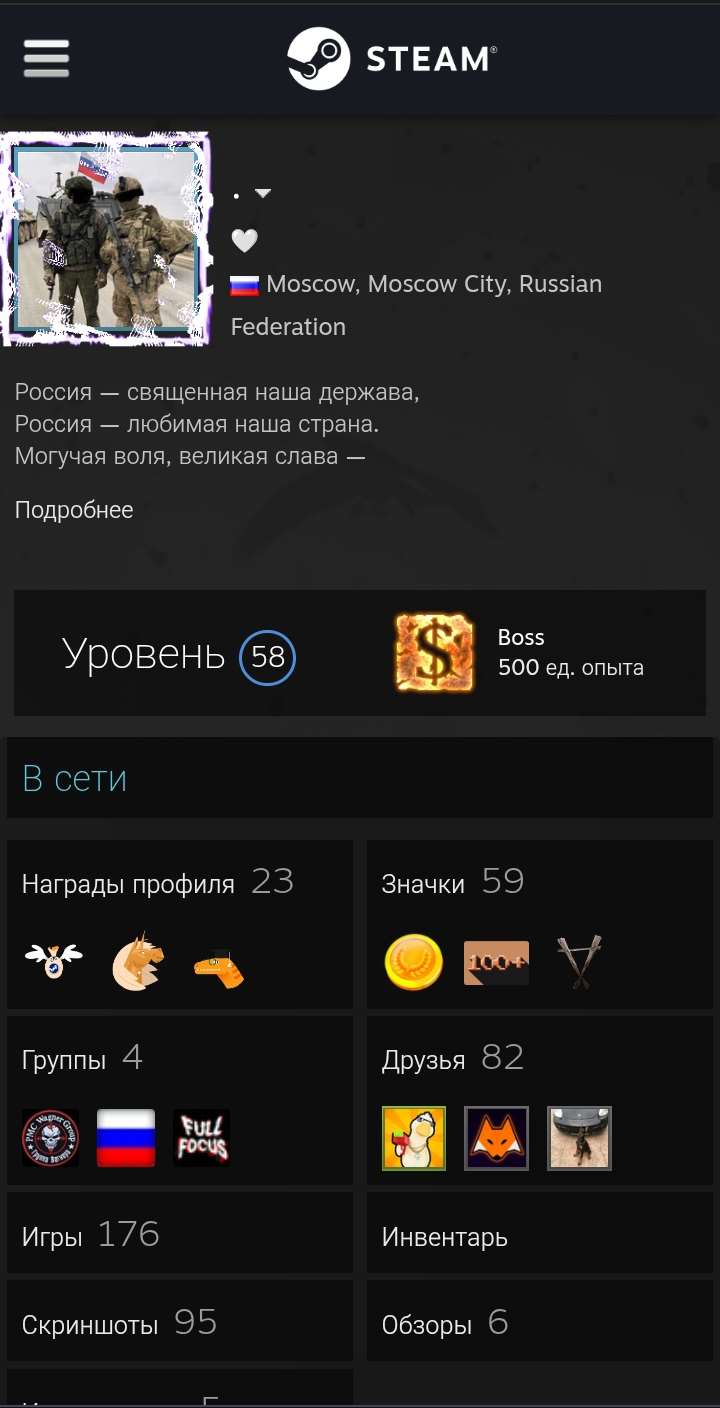The width and height of the screenshot is (720, 1408).
Task: Open the hamburger menu
Action: tap(46, 59)
